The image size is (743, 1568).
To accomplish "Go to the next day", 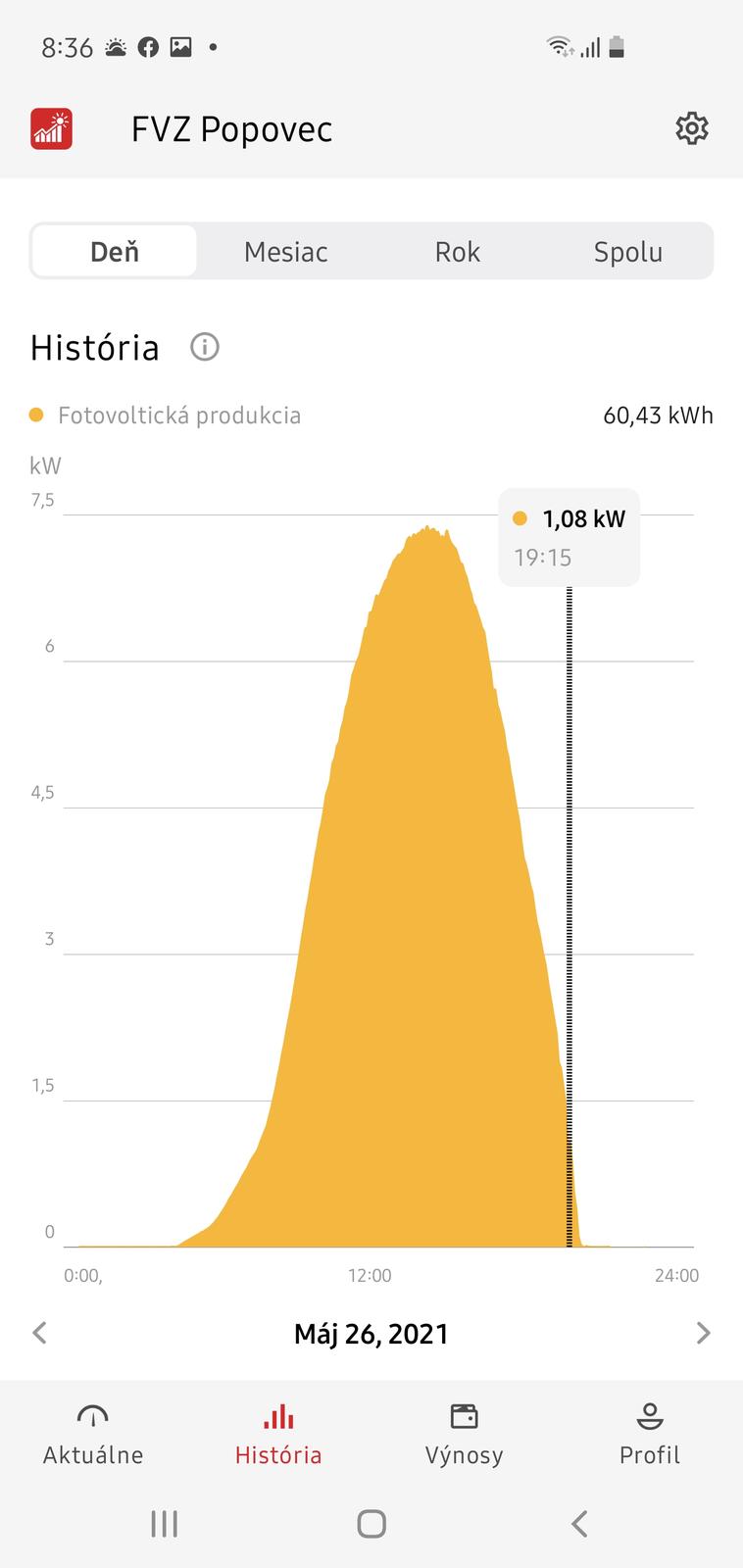I will tap(702, 1333).
